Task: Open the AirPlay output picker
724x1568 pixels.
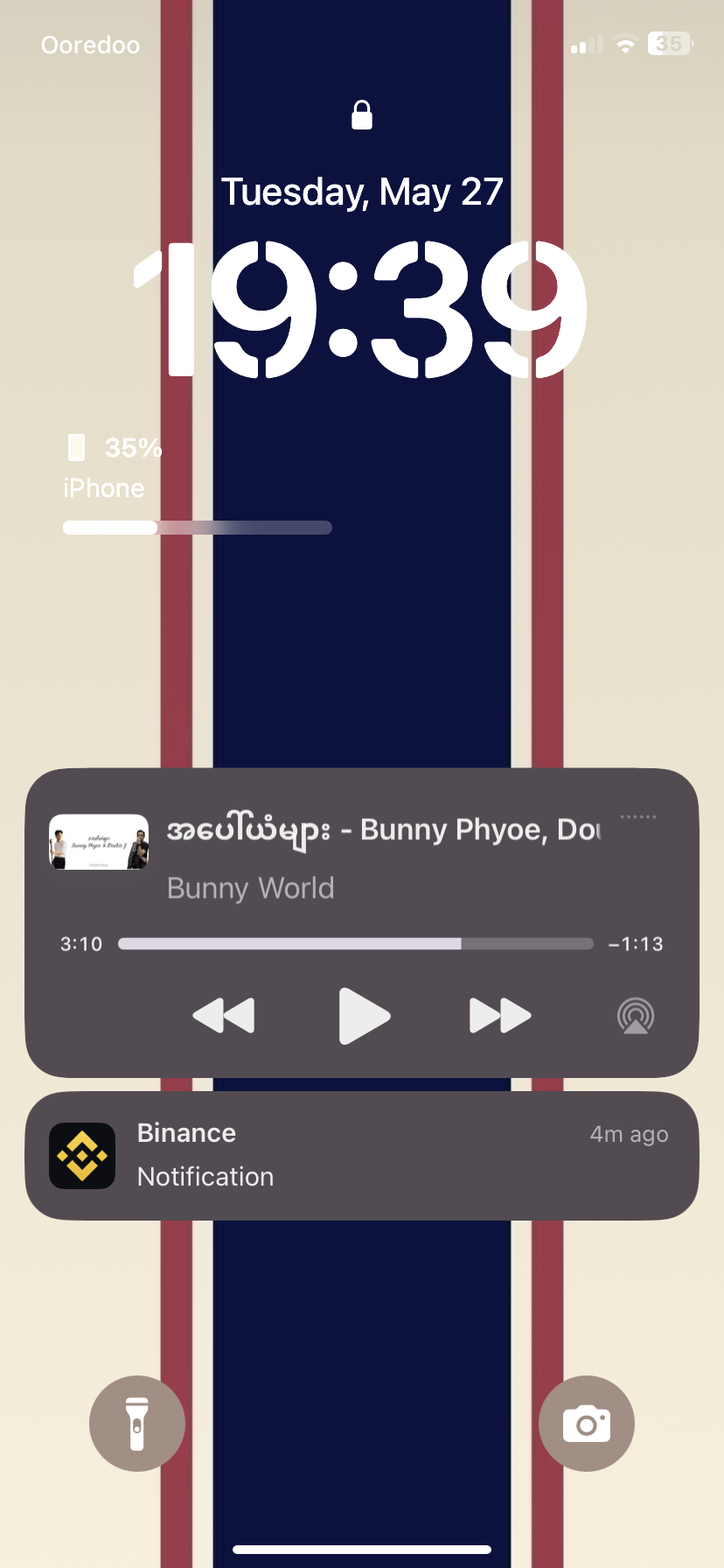Action: pos(636,1016)
